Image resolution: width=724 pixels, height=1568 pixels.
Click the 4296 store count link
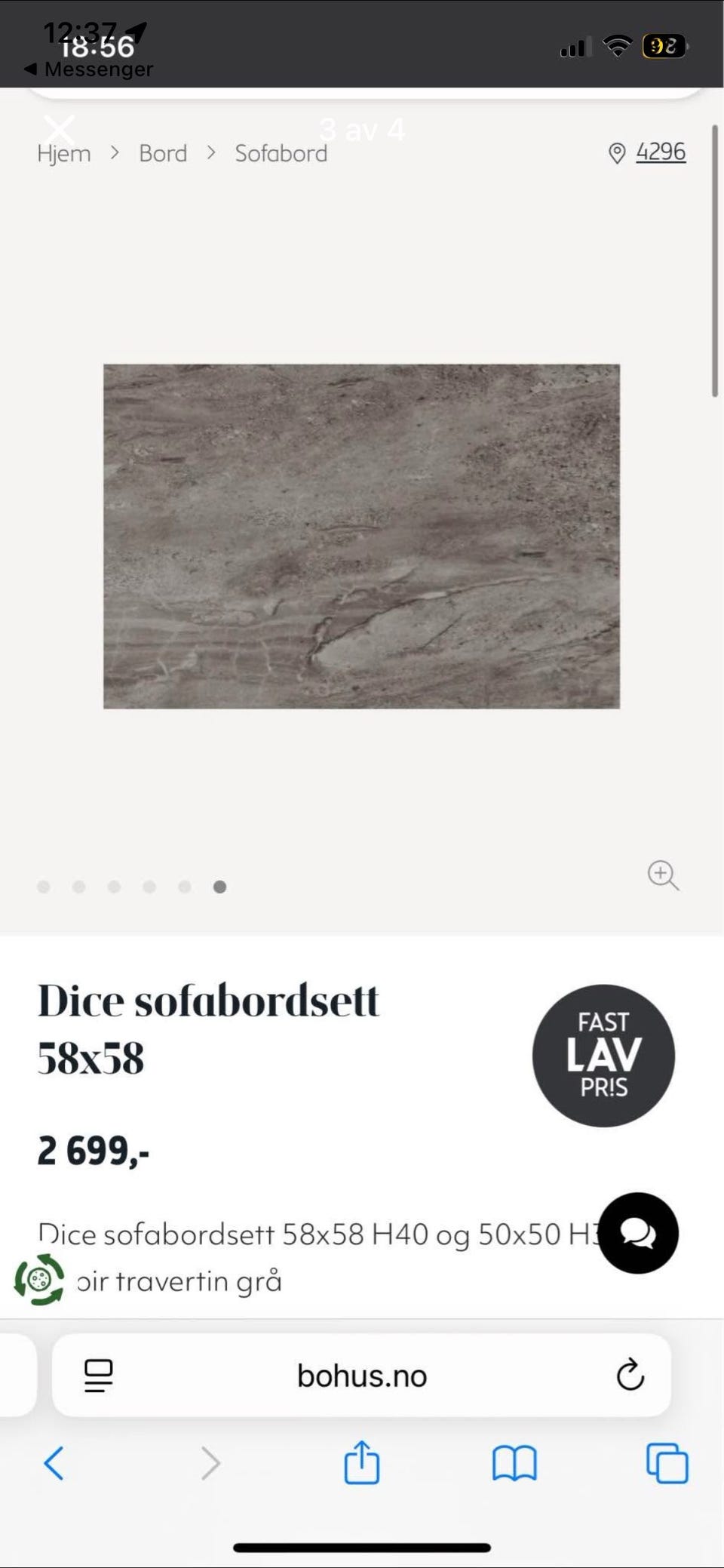click(x=661, y=151)
